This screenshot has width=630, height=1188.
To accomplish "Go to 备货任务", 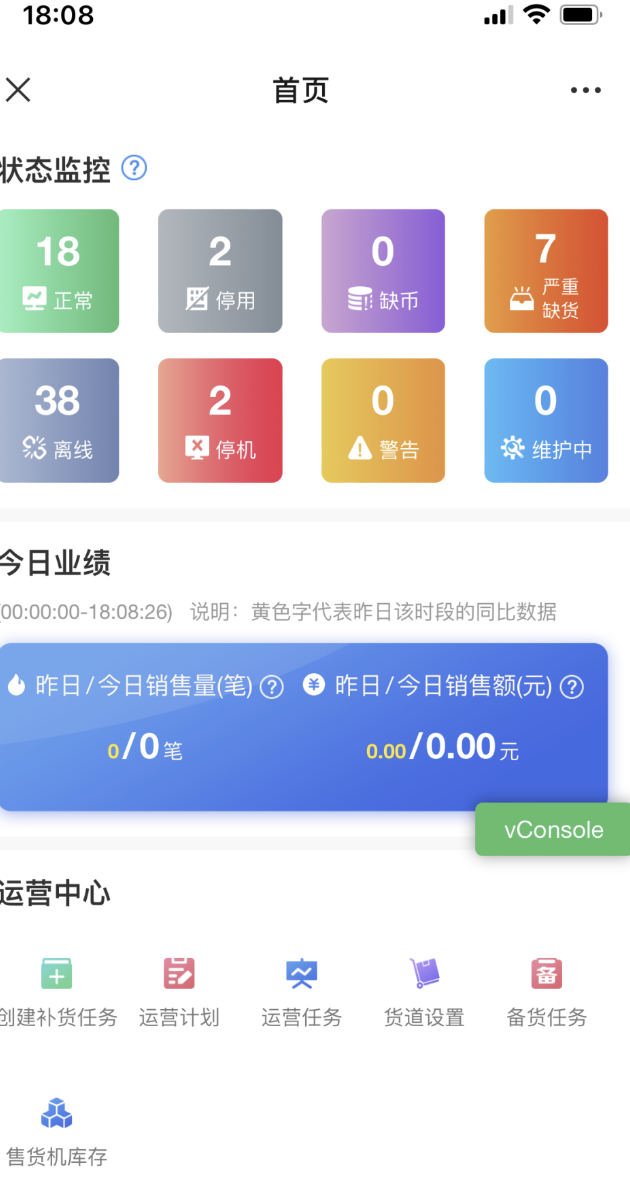I will (x=546, y=990).
